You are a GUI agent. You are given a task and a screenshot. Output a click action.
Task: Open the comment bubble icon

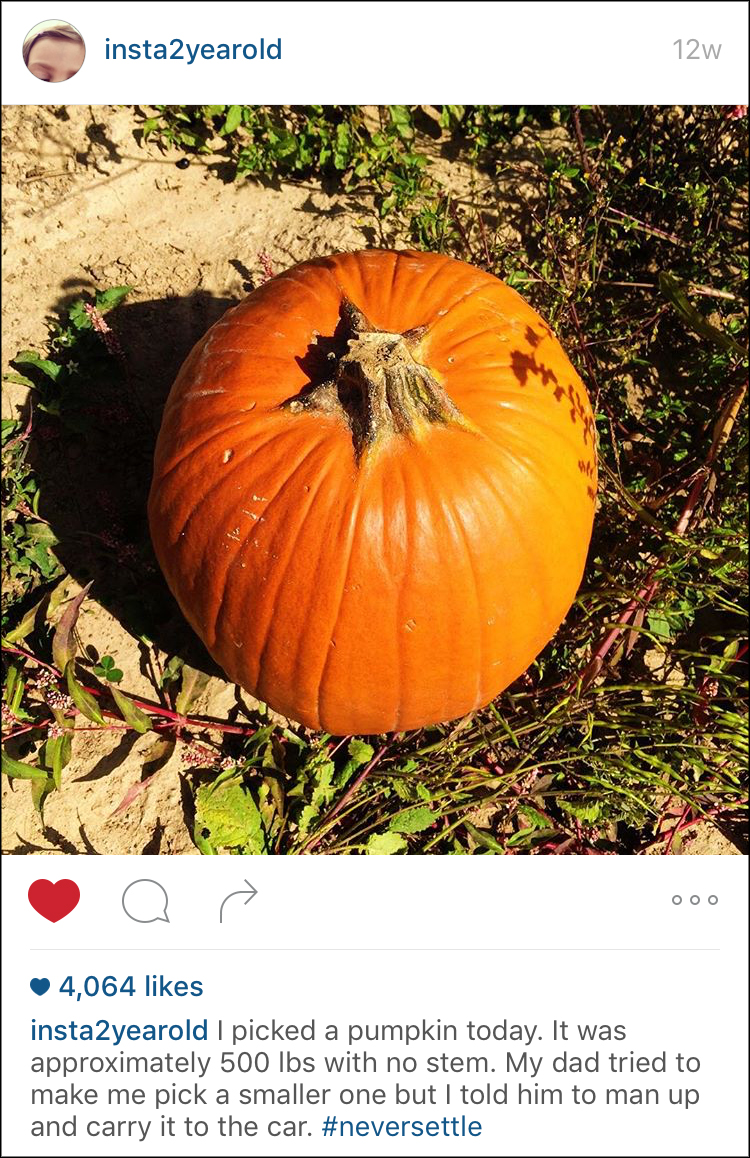point(145,901)
